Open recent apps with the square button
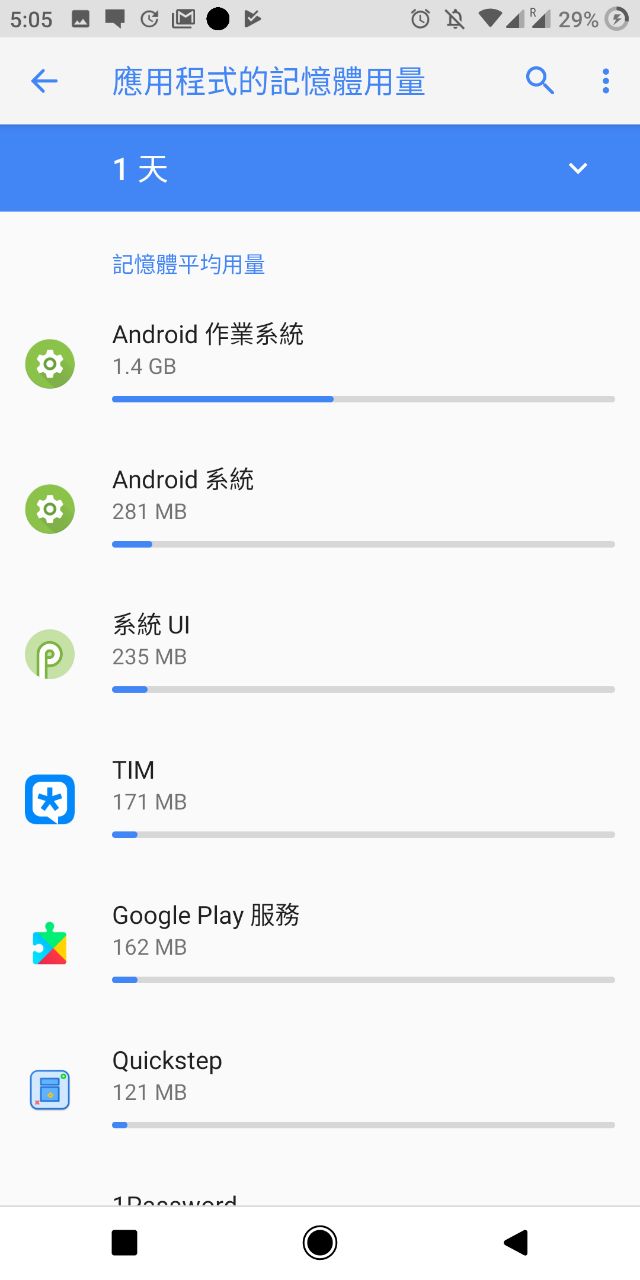This screenshot has width=640, height=1280. (124, 1242)
